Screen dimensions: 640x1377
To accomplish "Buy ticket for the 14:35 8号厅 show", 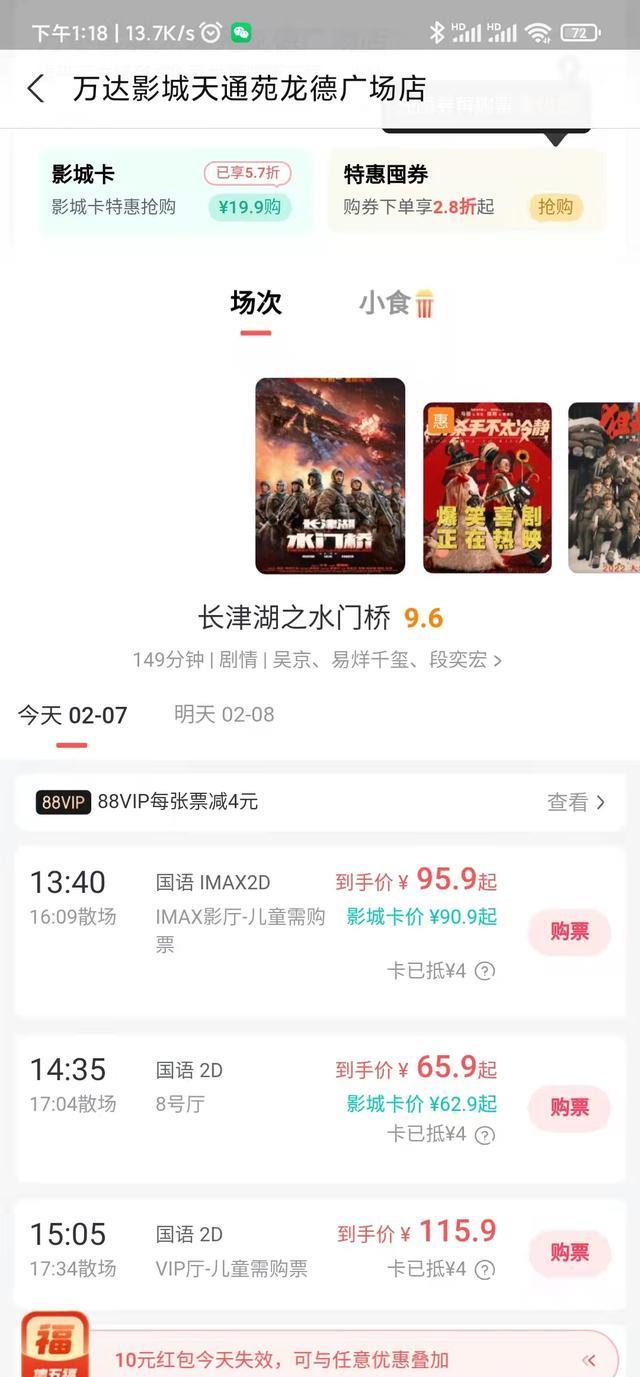I will 569,1108.
